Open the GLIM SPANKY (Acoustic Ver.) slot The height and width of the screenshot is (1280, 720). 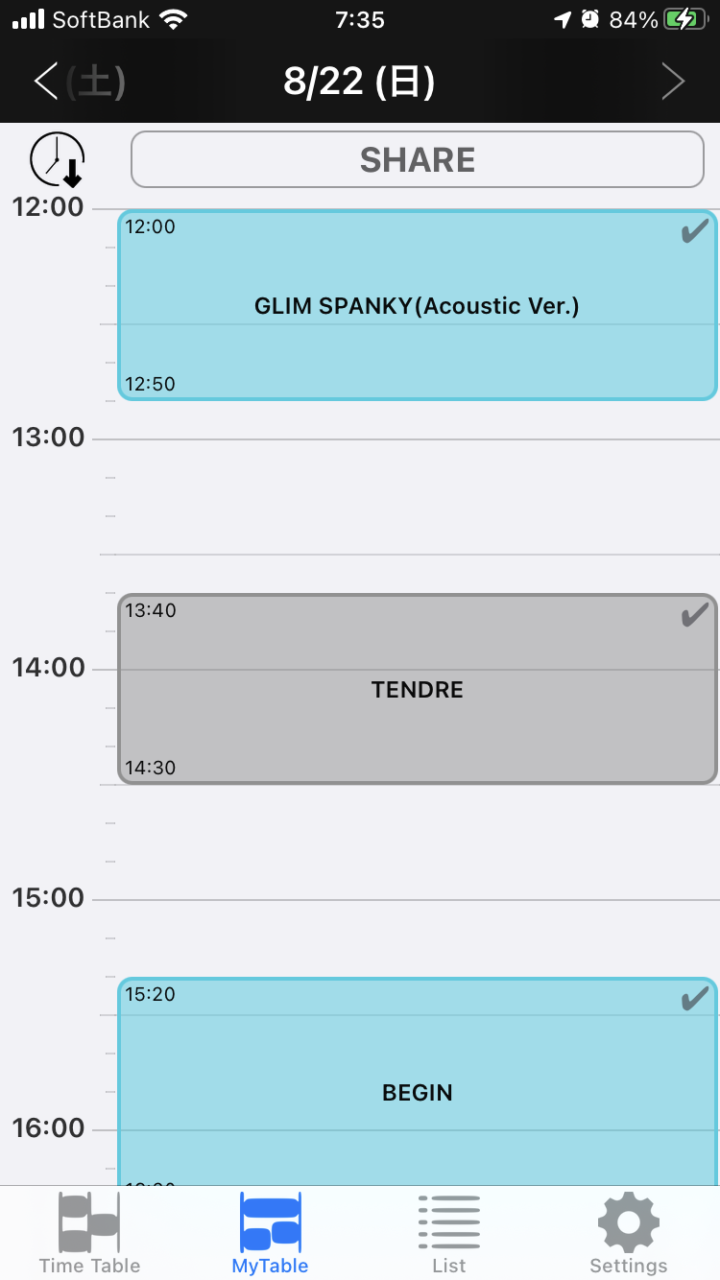(417, 305)
